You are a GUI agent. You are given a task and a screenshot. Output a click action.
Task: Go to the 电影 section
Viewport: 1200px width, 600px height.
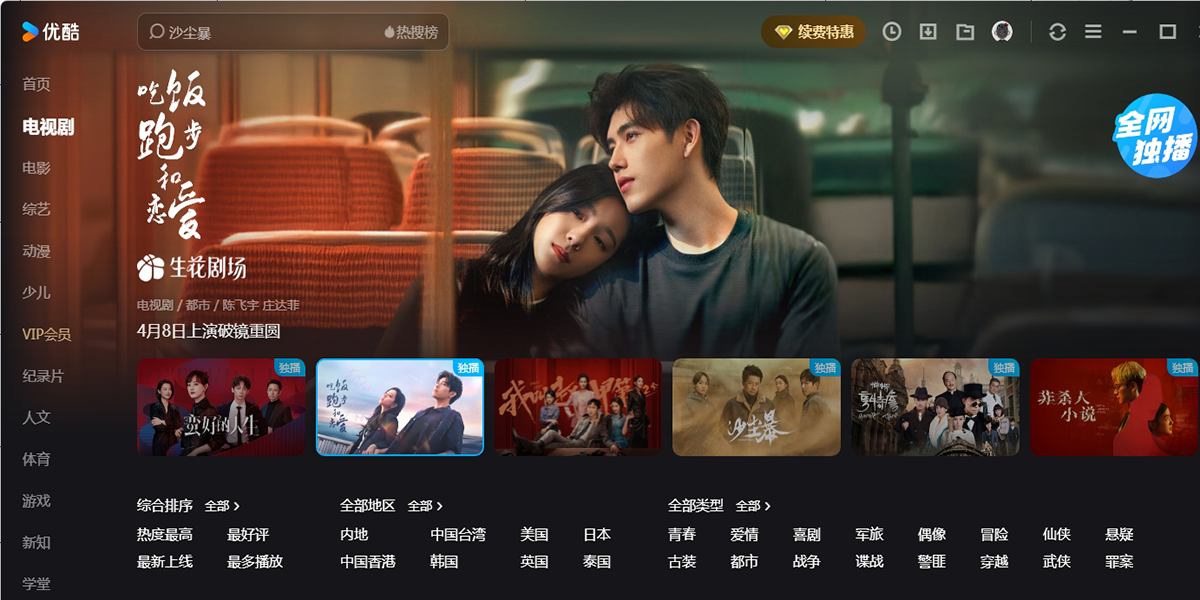tap(37, 168)
